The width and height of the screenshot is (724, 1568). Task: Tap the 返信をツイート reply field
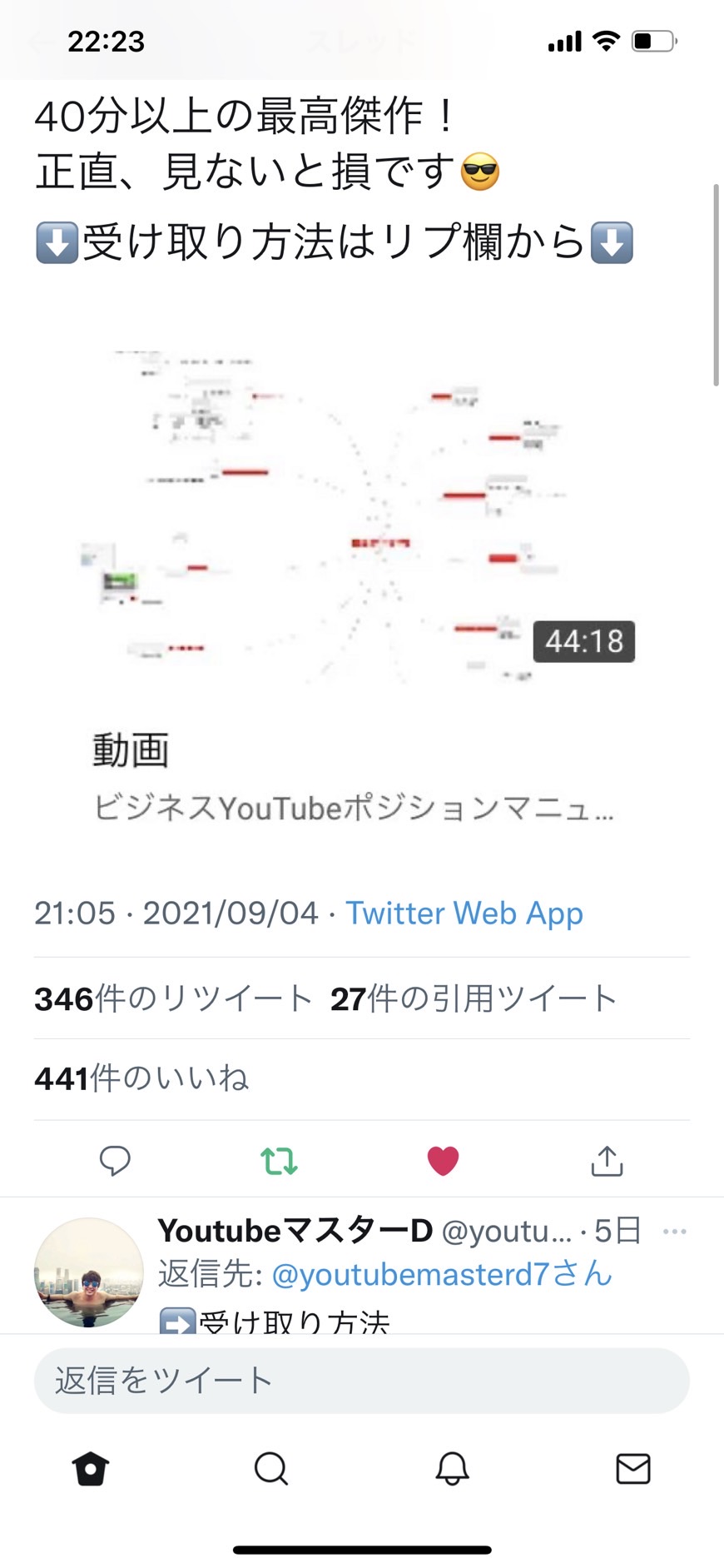[x=361, y=1381]
